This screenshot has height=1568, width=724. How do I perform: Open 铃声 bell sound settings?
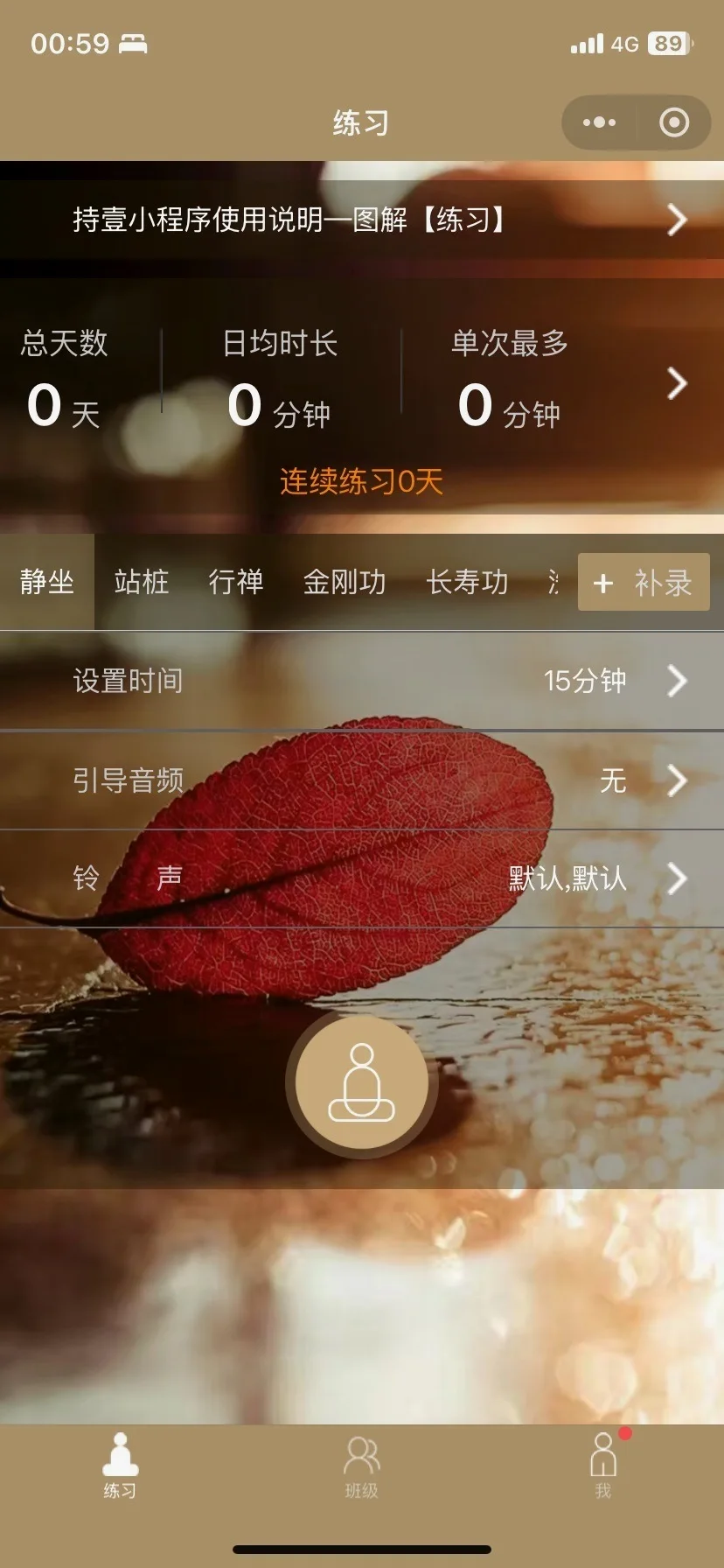(x=362, y=878)
